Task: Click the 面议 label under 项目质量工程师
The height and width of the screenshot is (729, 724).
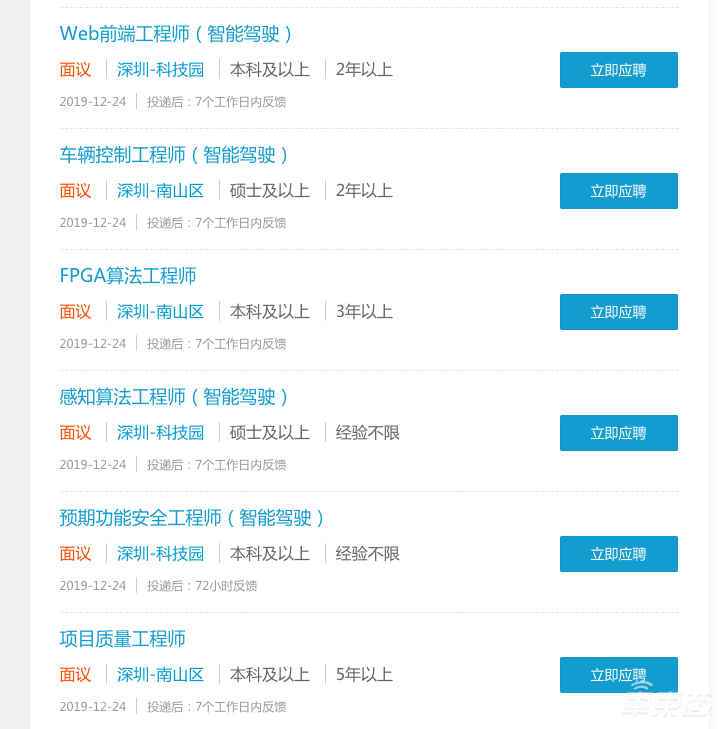Action: coord(76,674)
